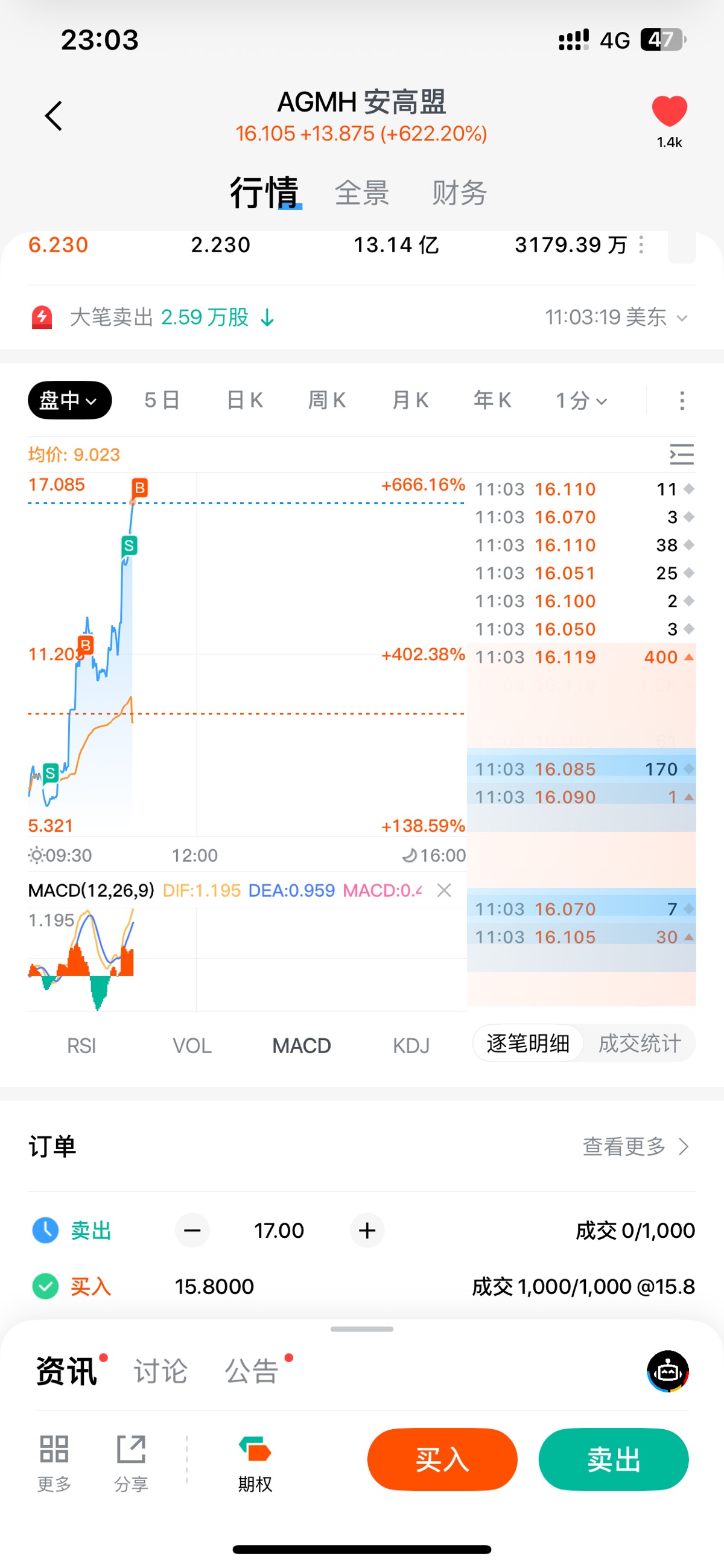Switch indicator to RSI

(x=81, y=1046)
